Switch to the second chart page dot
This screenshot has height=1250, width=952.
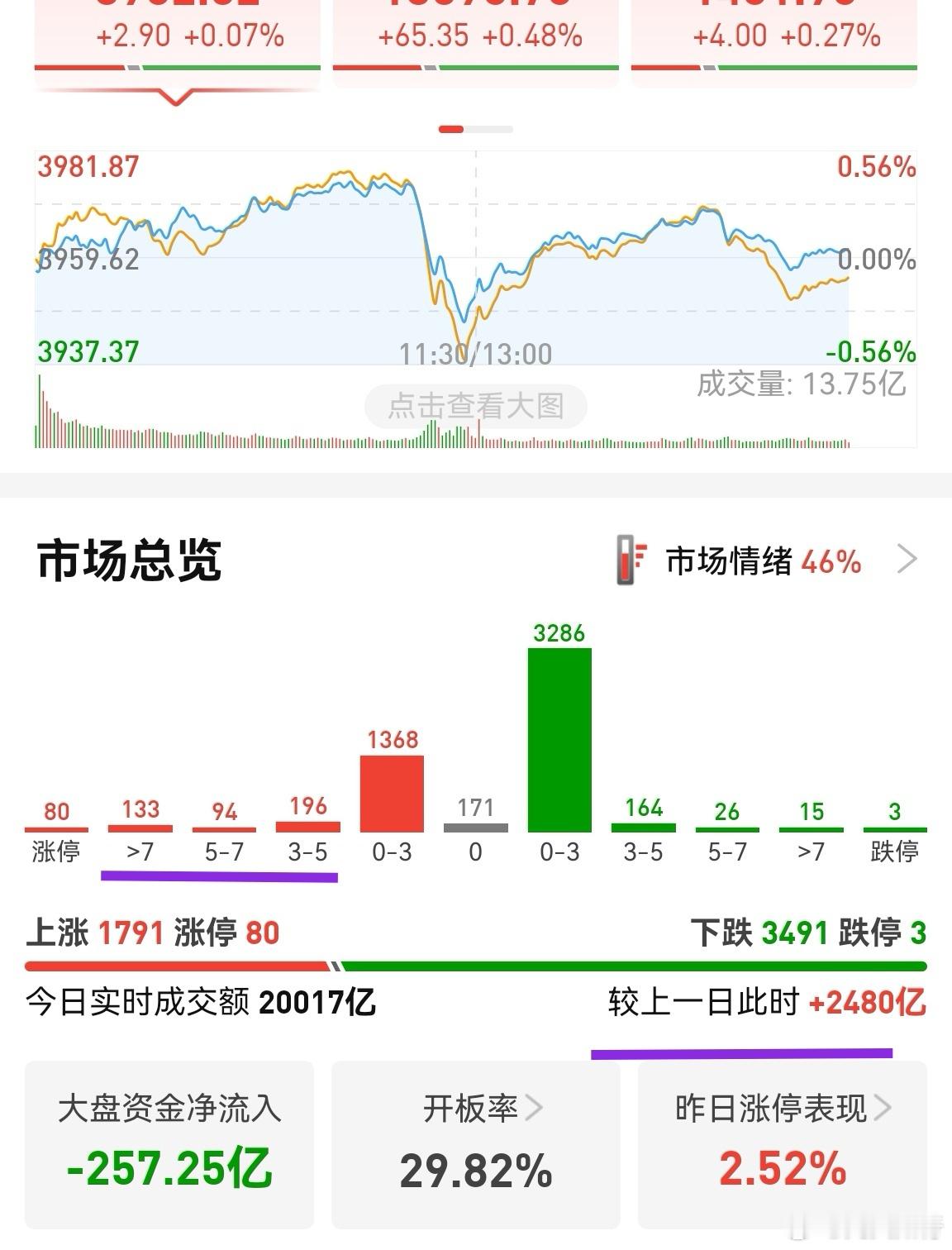click(x=491, y=129)
